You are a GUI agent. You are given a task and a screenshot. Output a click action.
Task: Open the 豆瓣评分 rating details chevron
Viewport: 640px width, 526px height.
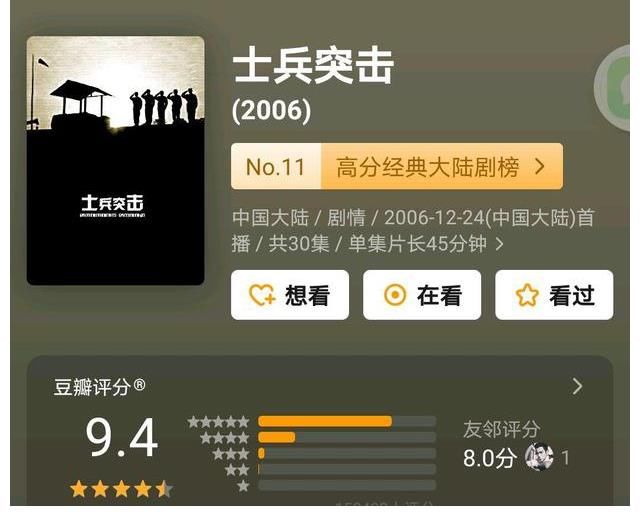577,386
